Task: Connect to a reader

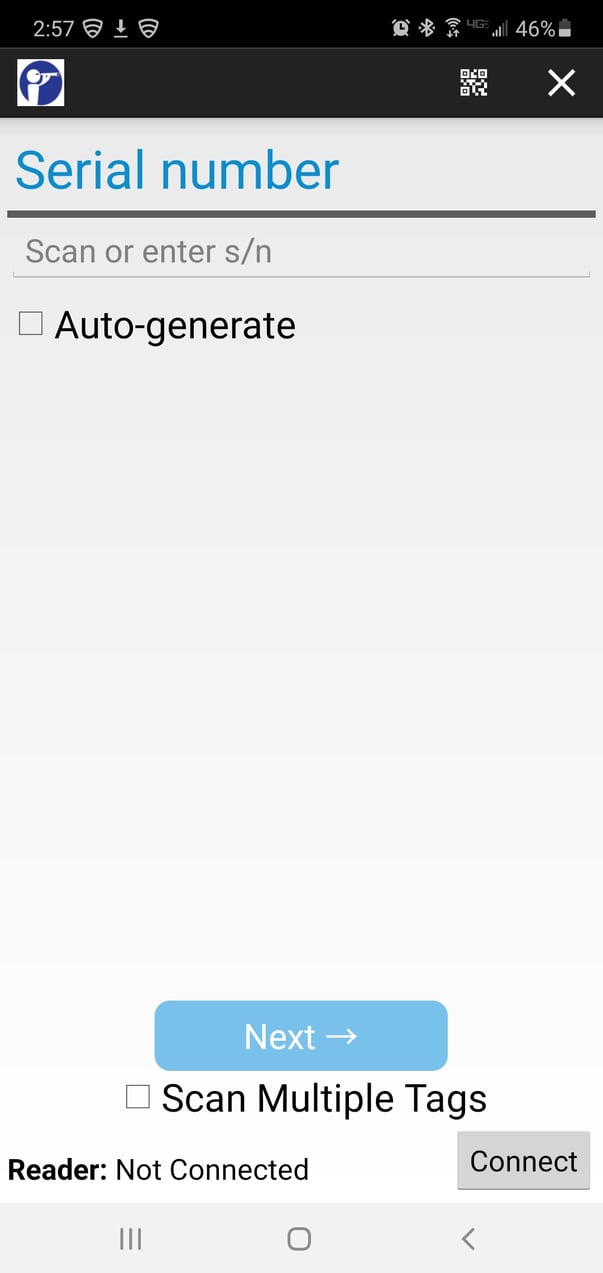Action: [523, 1161]
